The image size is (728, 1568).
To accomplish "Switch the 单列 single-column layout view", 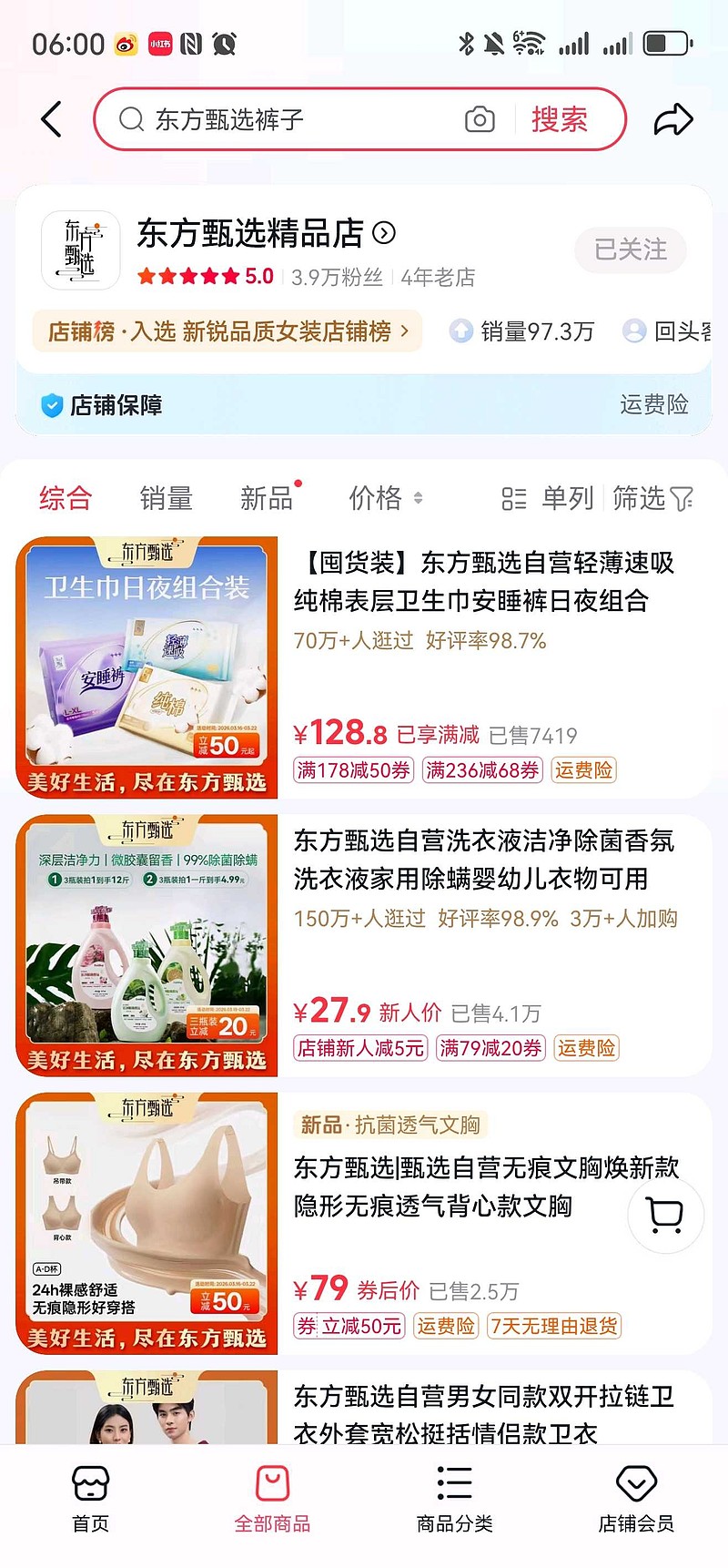I will point(551,498).
